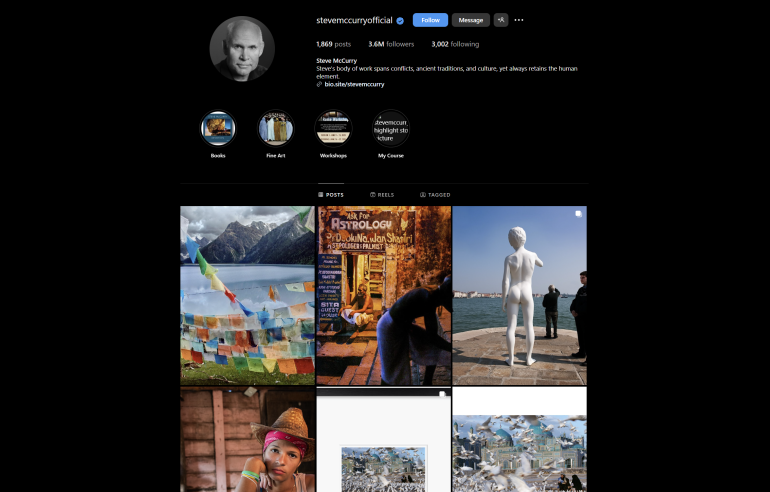Screen dimensions: 770x492
Task: Open the prayer flags mountain post
Action: [247, 295]
